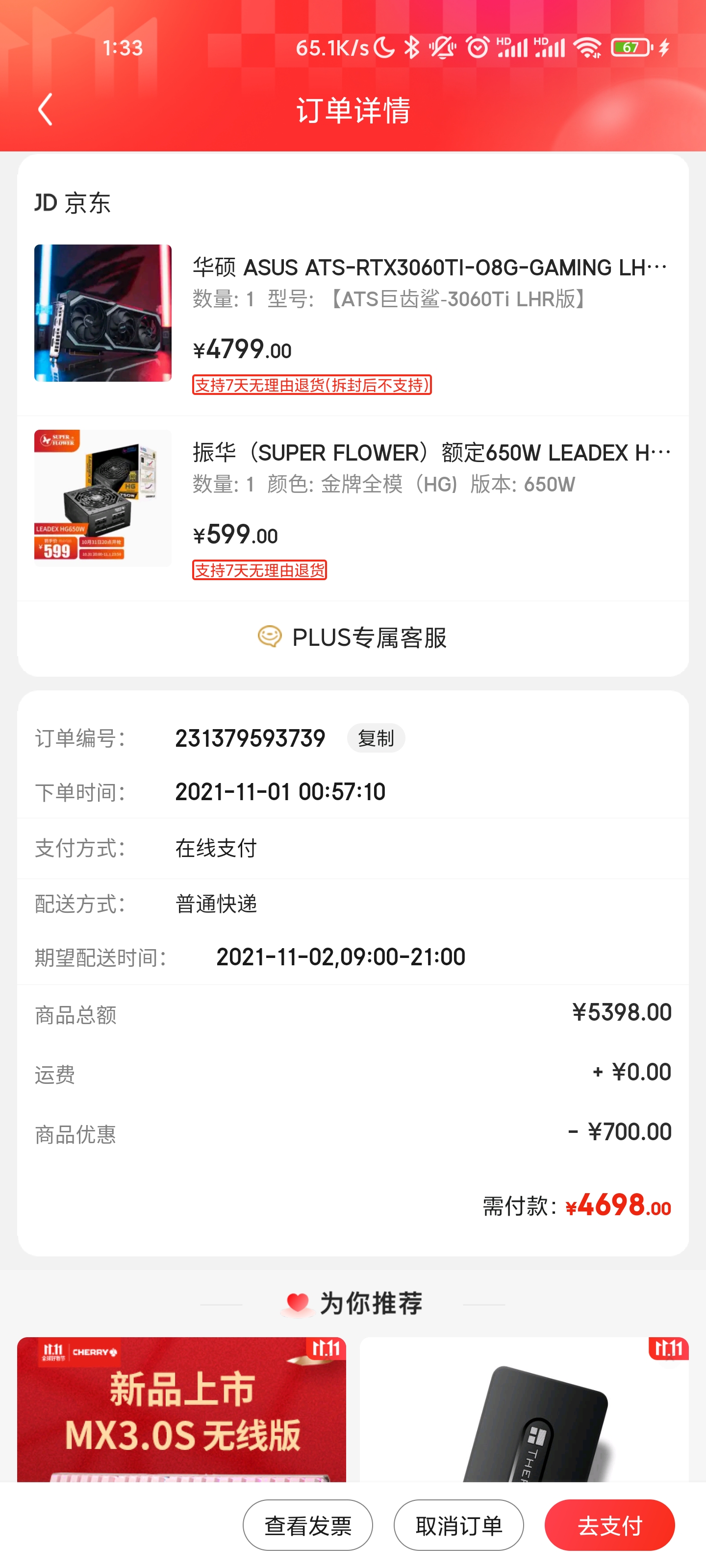
Task: Tap 复制 to copy the order number
Action: [375, 737]
